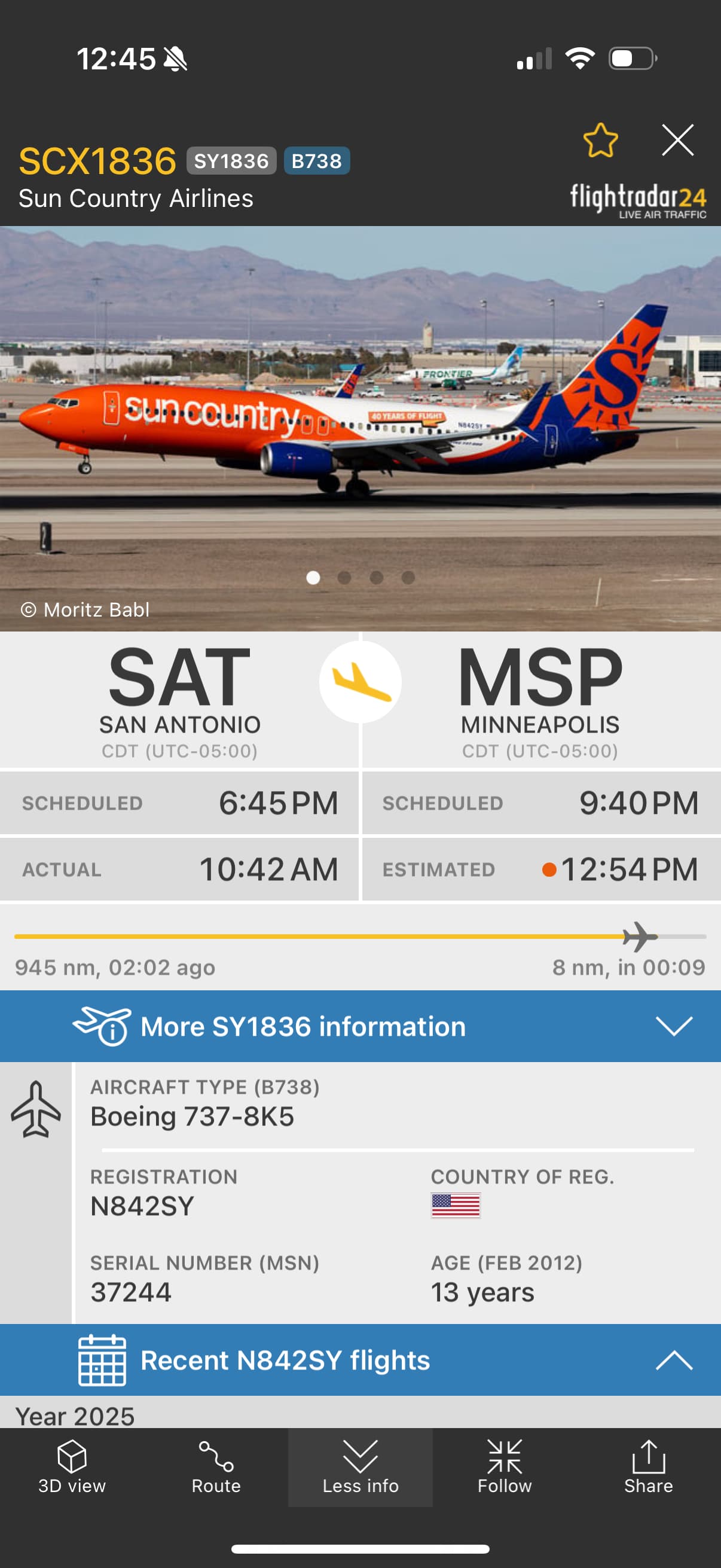The width and height of the screenshot is (721, 1568).
Task: Tap Less info to collapse details
Action: 360,1467
